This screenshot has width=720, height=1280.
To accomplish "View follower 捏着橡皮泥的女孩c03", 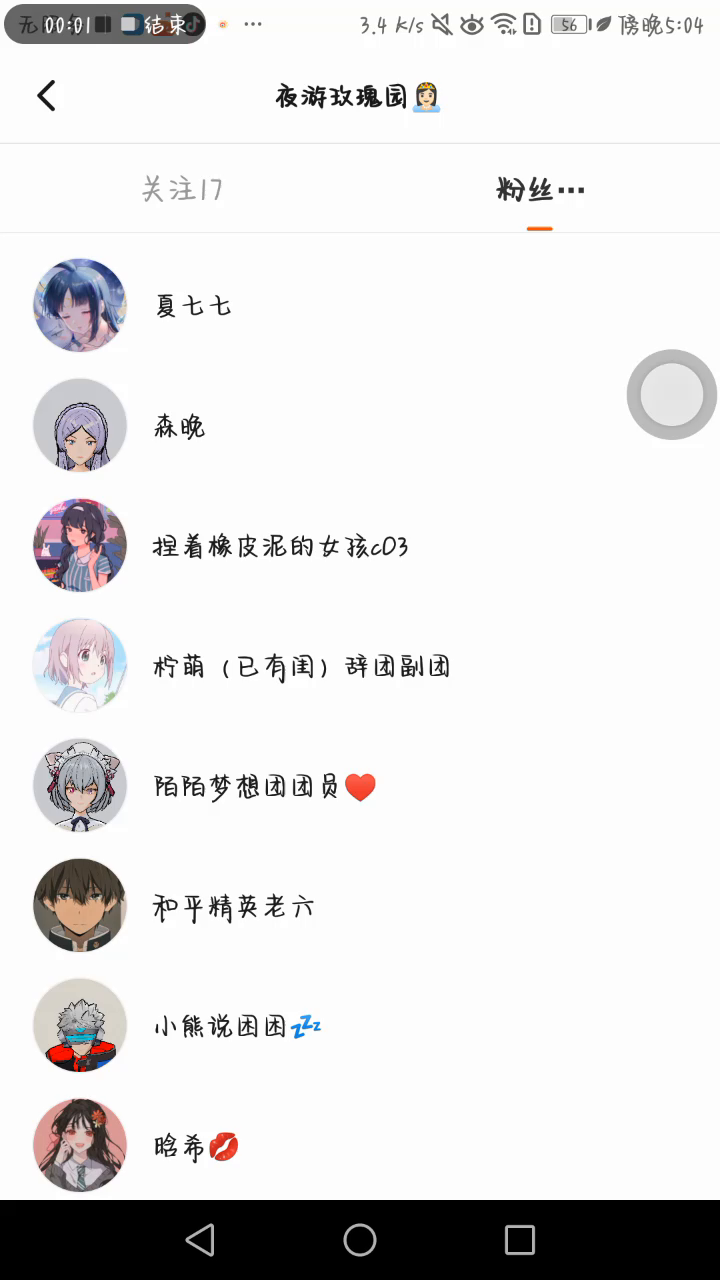I will [280, 546].
